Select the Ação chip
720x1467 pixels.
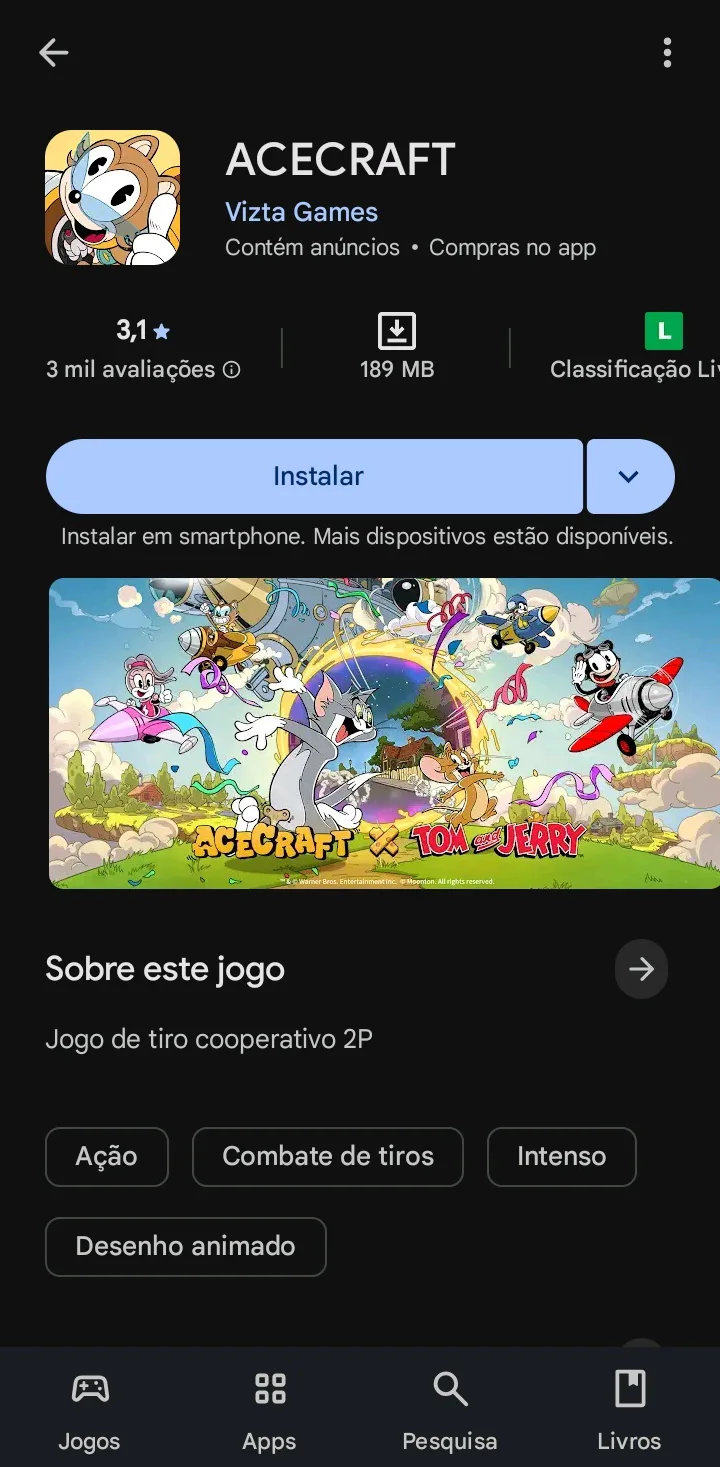[107, 1157]
